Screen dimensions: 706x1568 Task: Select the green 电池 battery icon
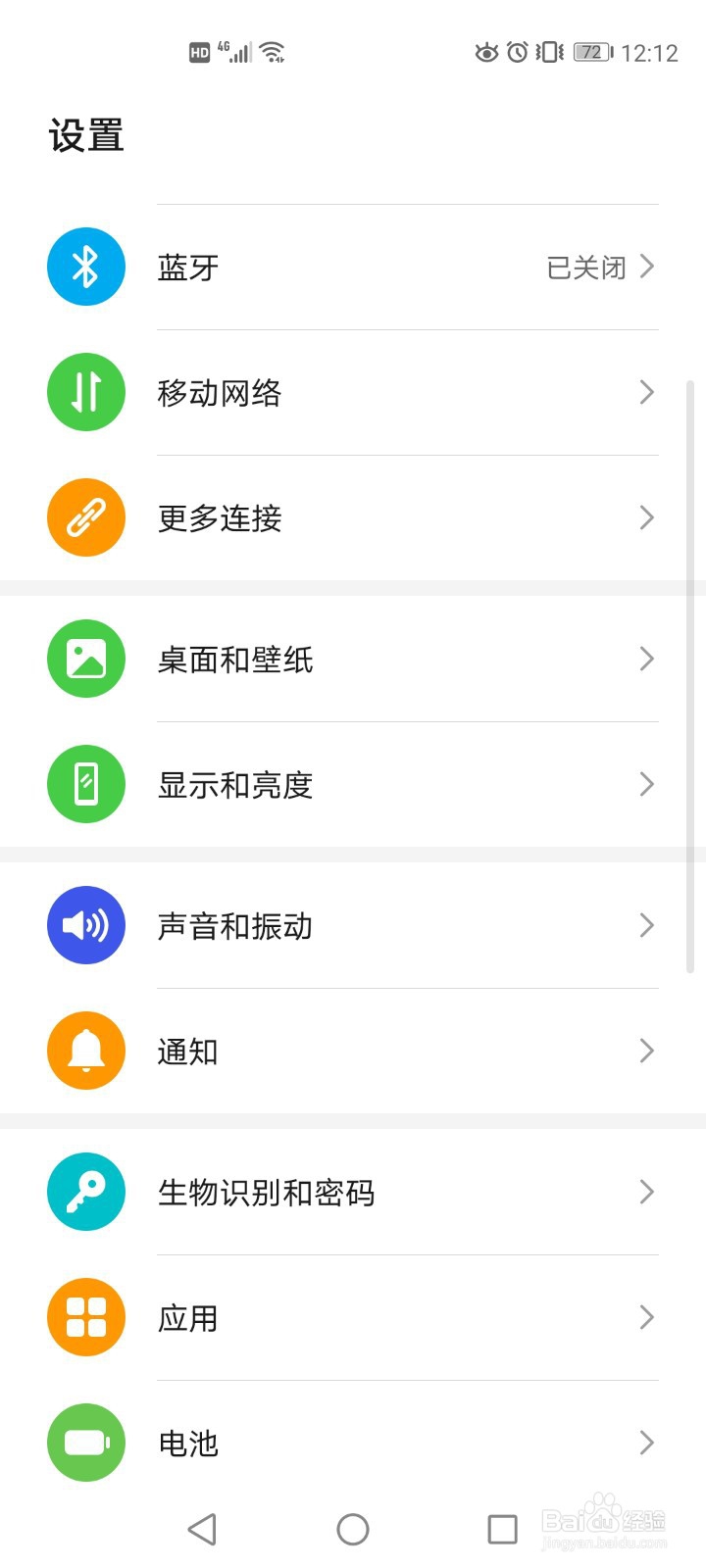(x=85, y=1442)
